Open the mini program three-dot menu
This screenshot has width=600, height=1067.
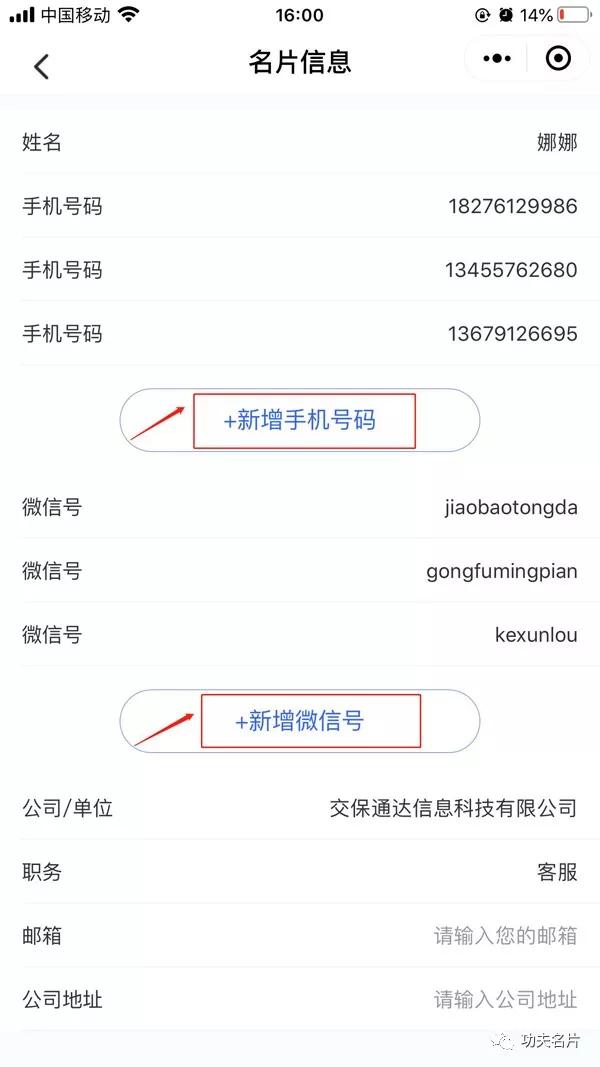(x=497, y=59)
